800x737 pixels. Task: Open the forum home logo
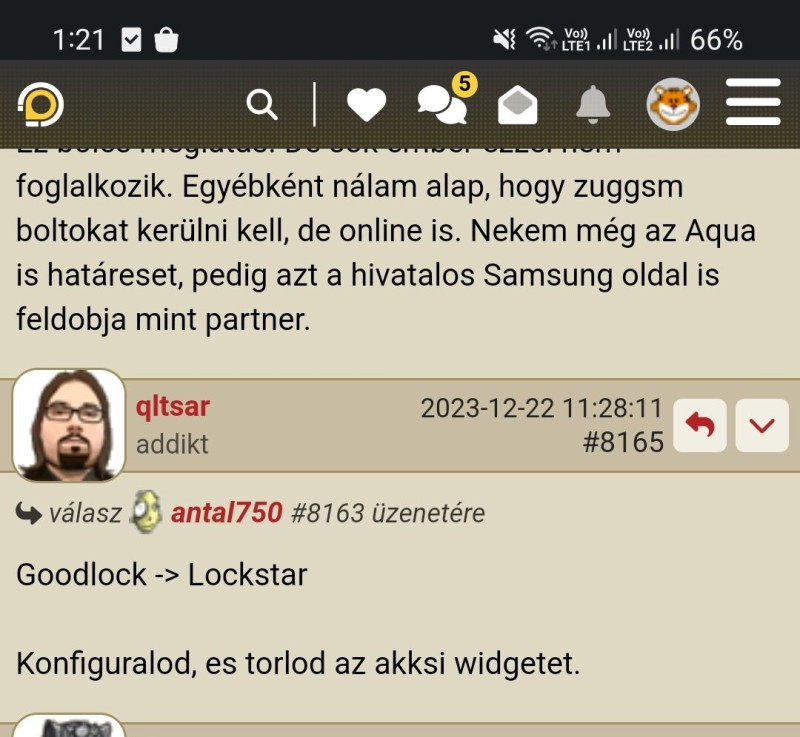[41, 104]
